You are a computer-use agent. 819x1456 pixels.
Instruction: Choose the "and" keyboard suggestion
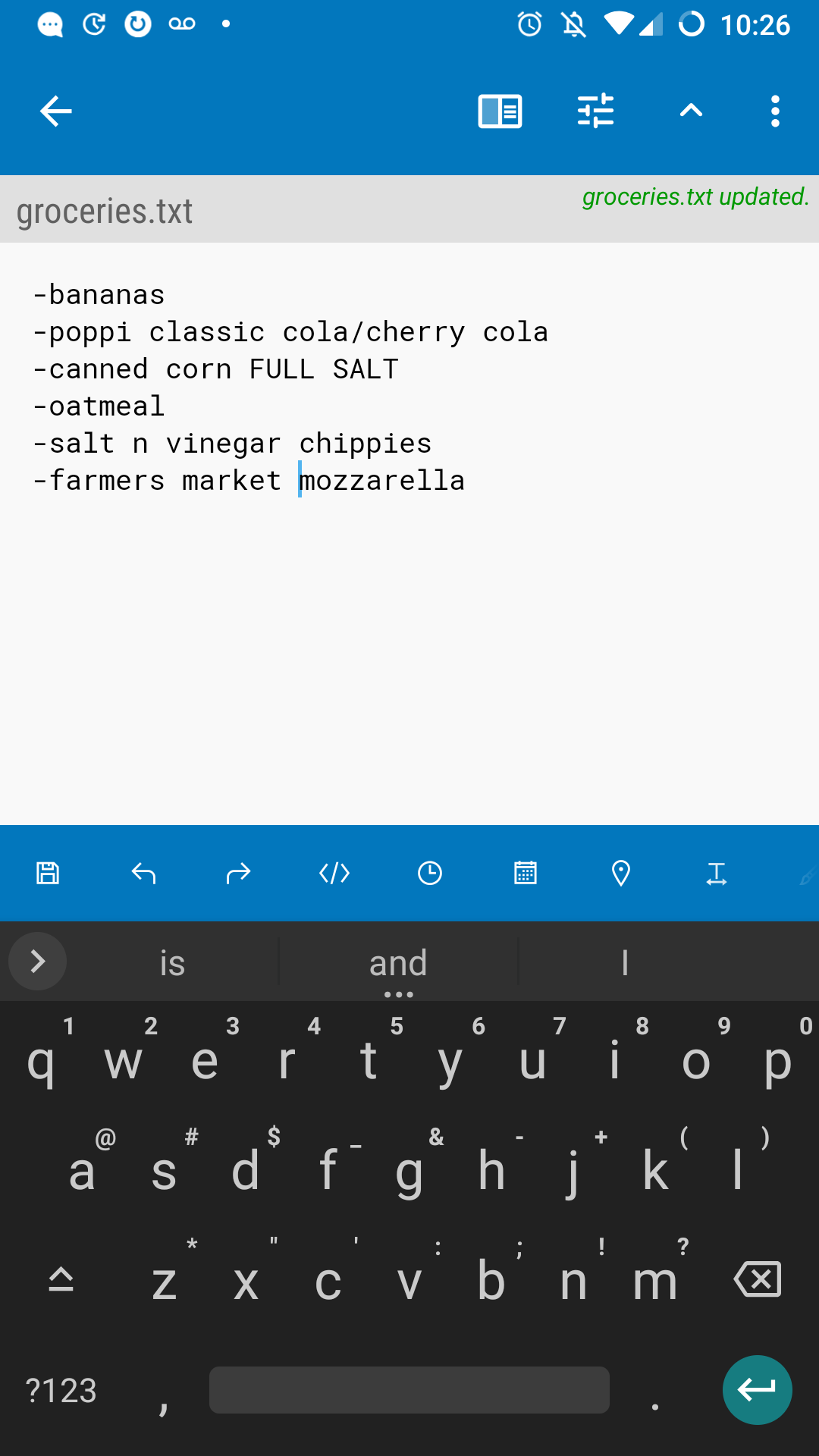(x=398, y=963)
